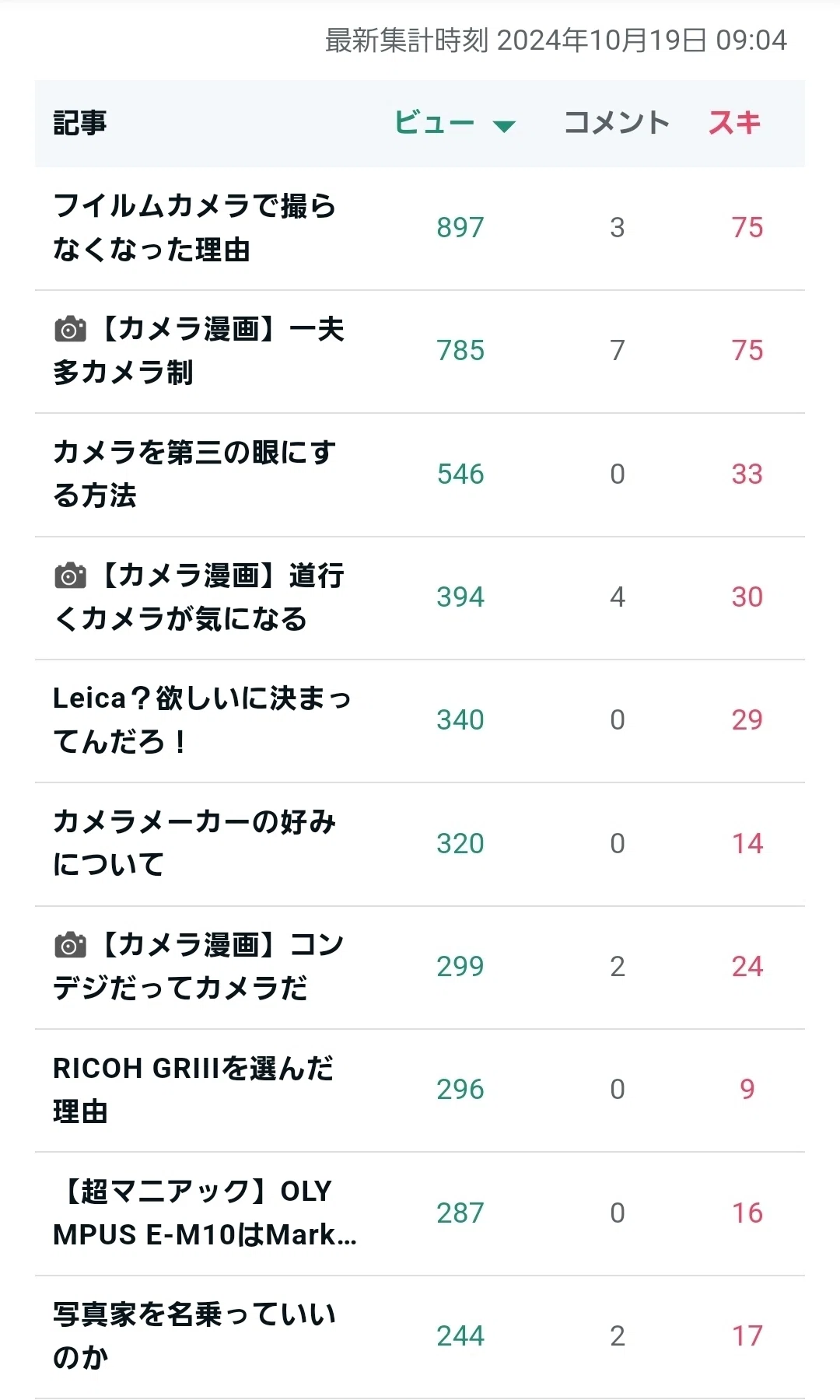Image resolution: width=840 pixels, height=1400 pixels.
Task: Sort the table by ビュー column
Action: tap(455, 123)
